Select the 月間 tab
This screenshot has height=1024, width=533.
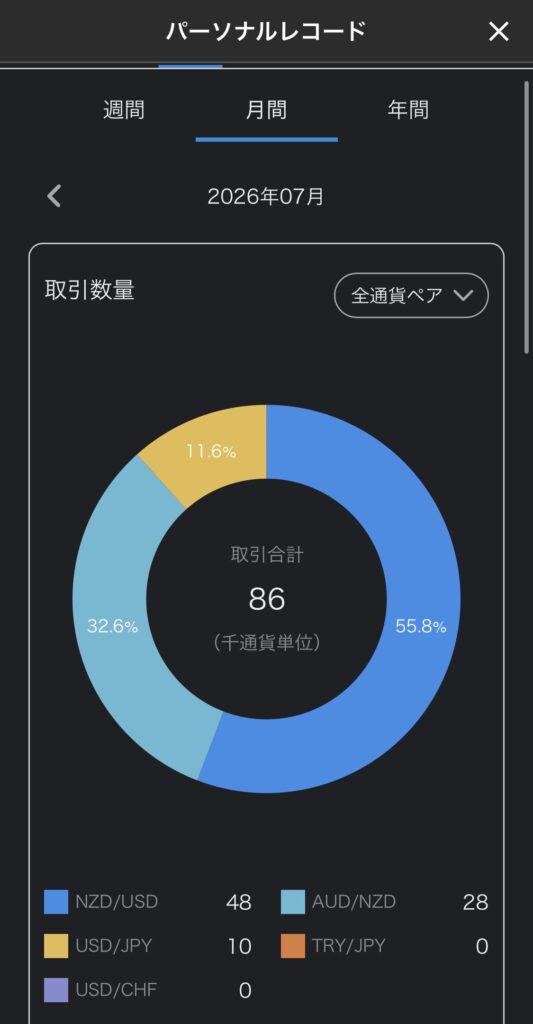(266, 110)
